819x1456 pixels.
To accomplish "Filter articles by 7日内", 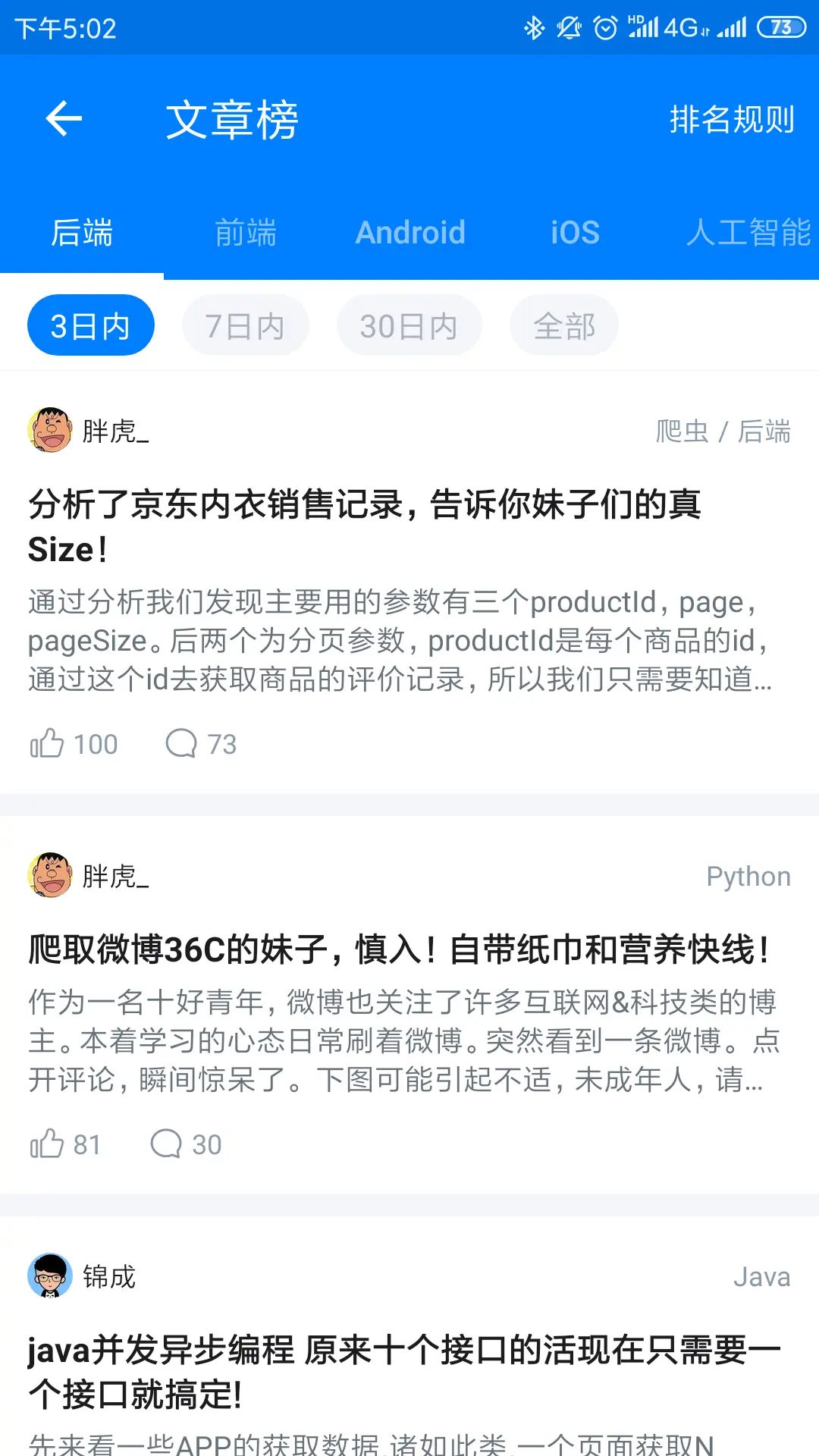I will click(x=245, y=326).
